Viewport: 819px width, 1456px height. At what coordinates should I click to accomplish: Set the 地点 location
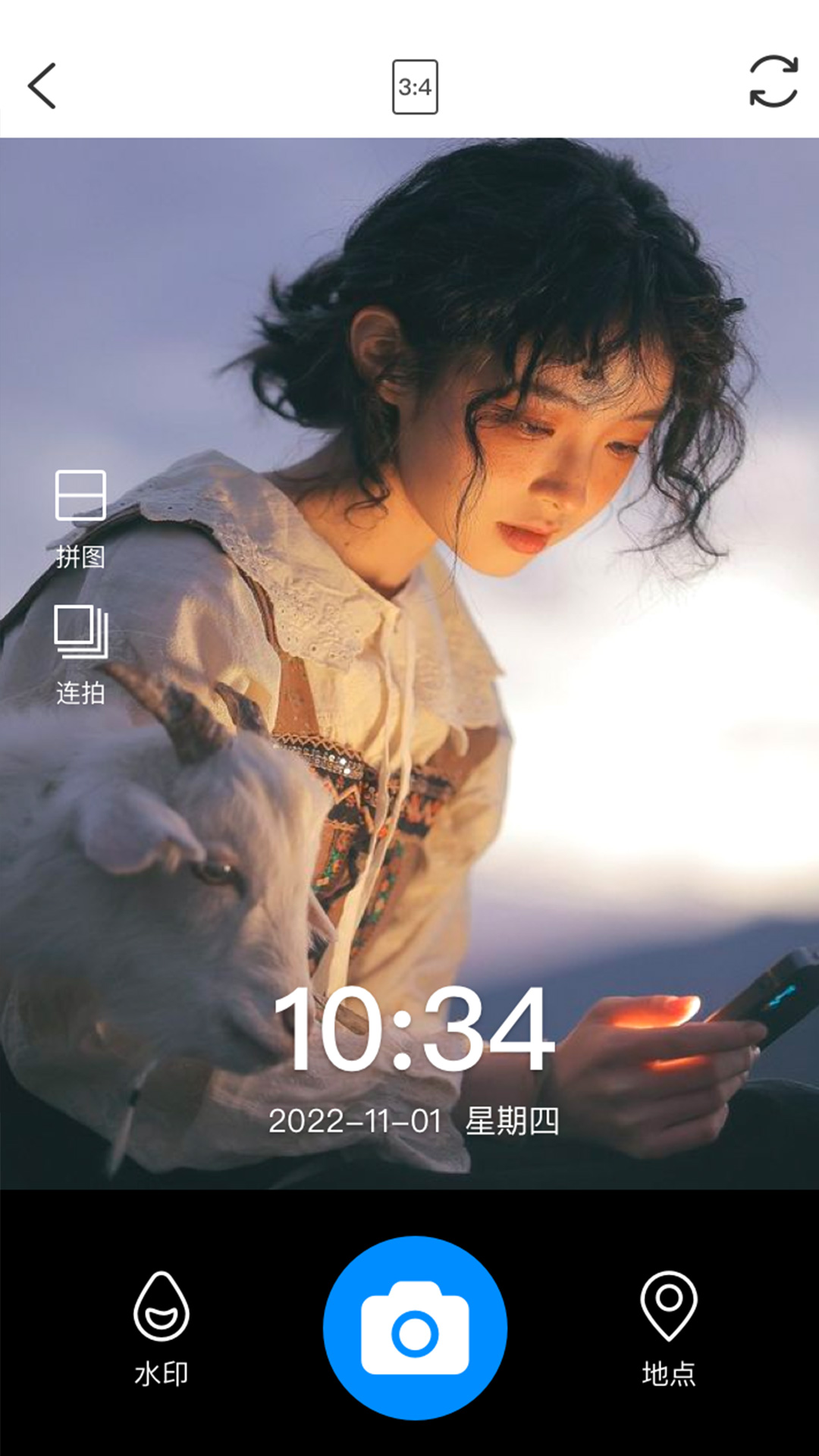(x=668, y=1329)
